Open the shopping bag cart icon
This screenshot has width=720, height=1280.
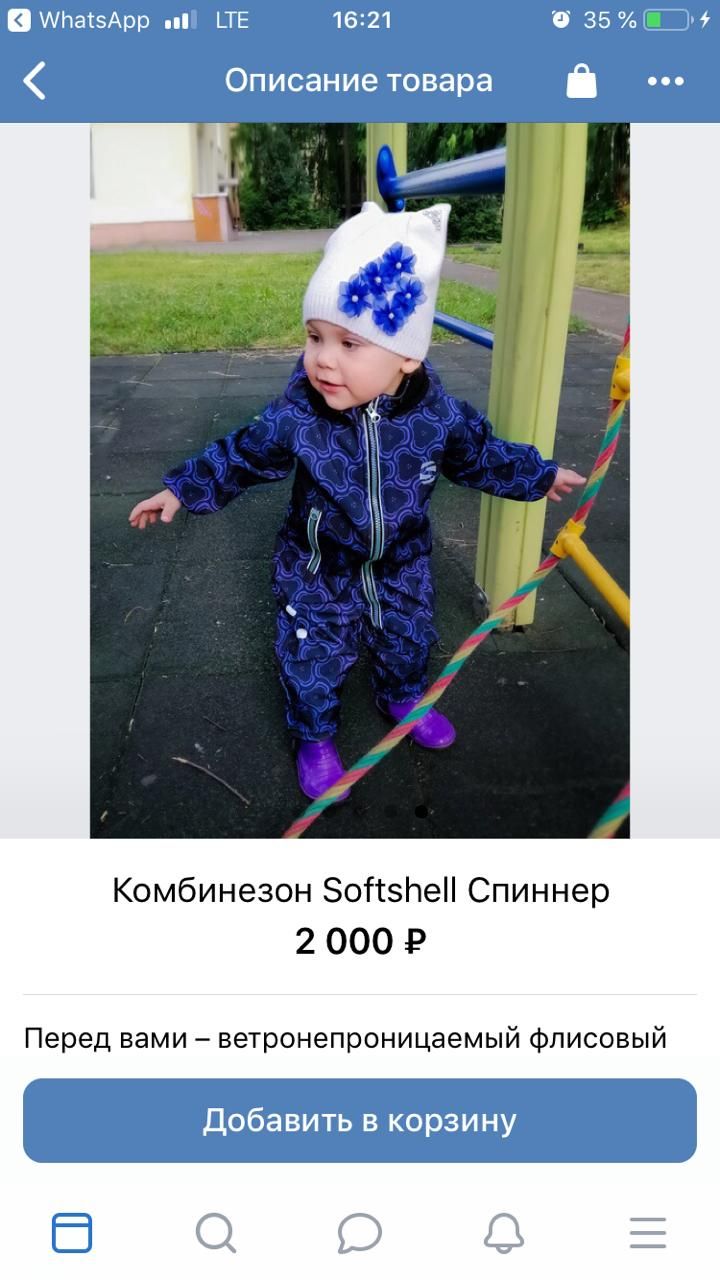[x=581, y=81]
